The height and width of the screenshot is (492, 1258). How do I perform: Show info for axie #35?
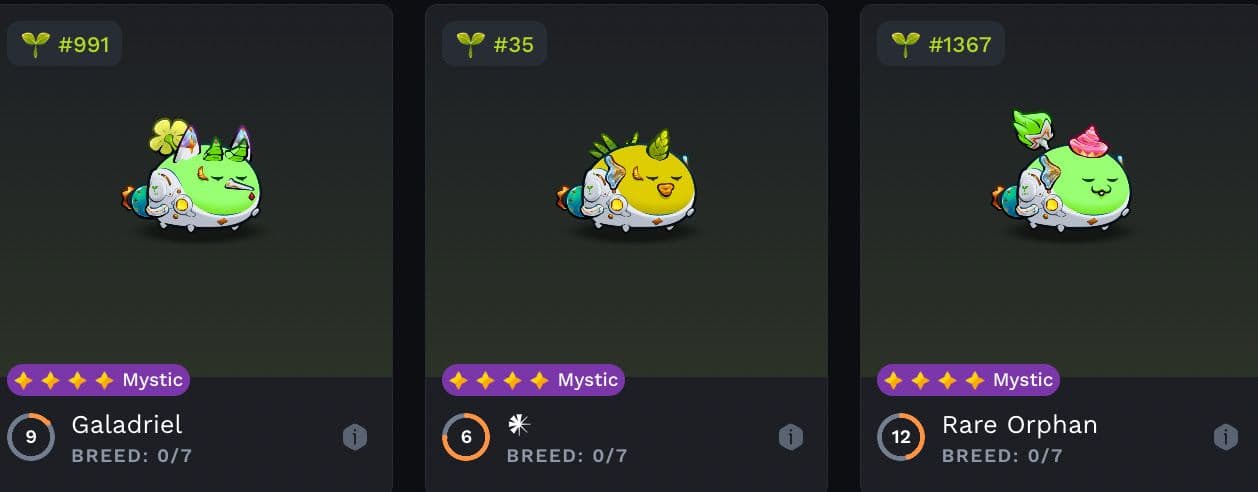click(x=790, y=437)
